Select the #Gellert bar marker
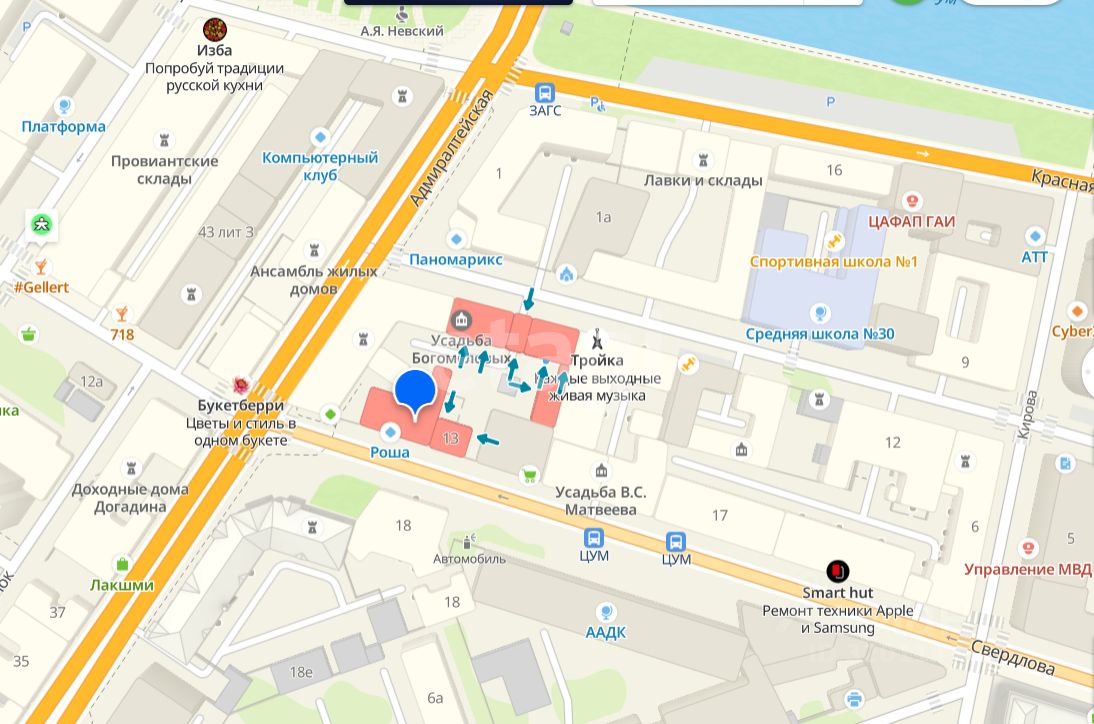The image size is (1094, 724). point(41,267)
